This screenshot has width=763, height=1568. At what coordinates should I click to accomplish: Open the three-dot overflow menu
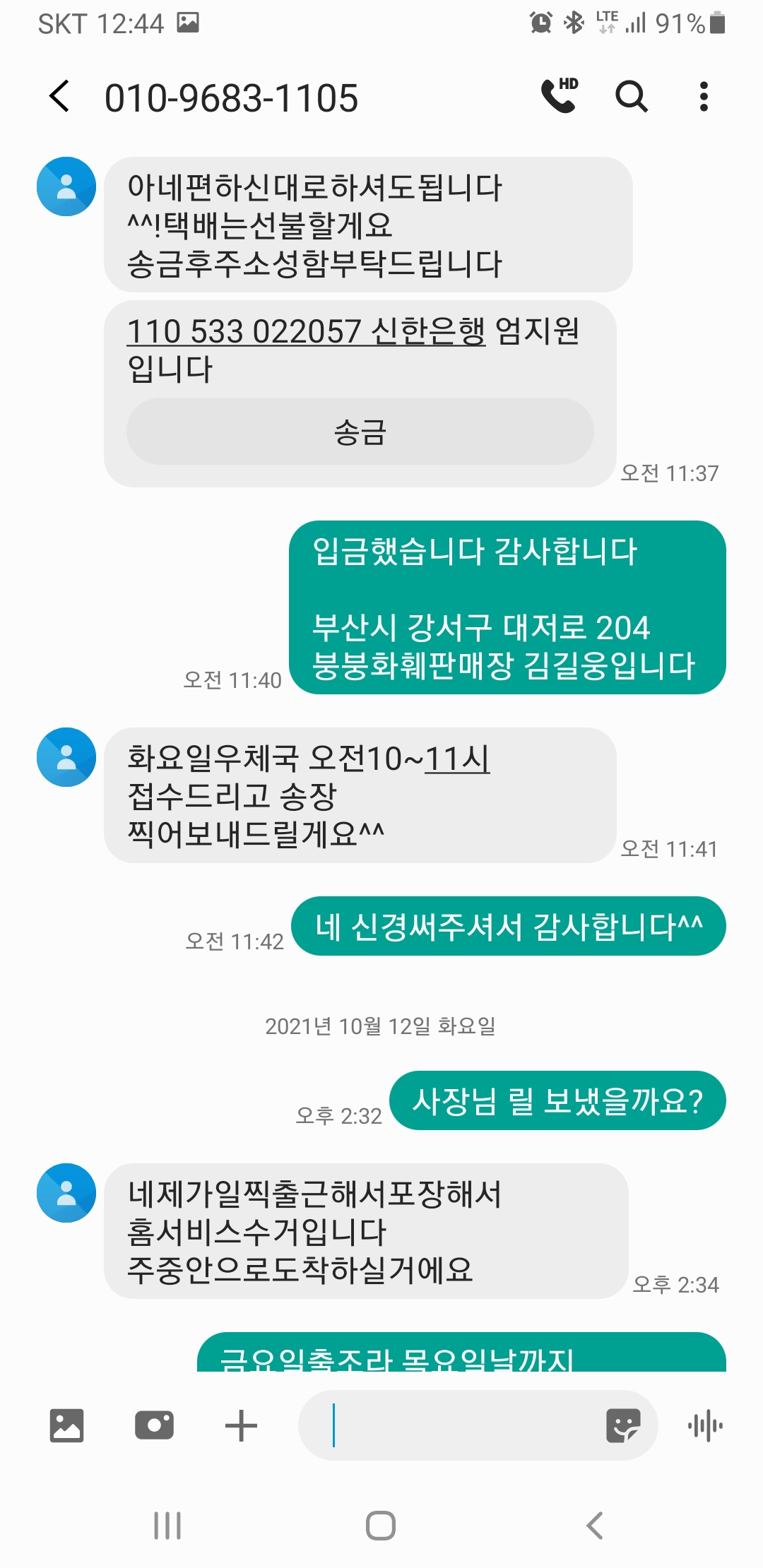pyautogui.click(x=703, y=97)
